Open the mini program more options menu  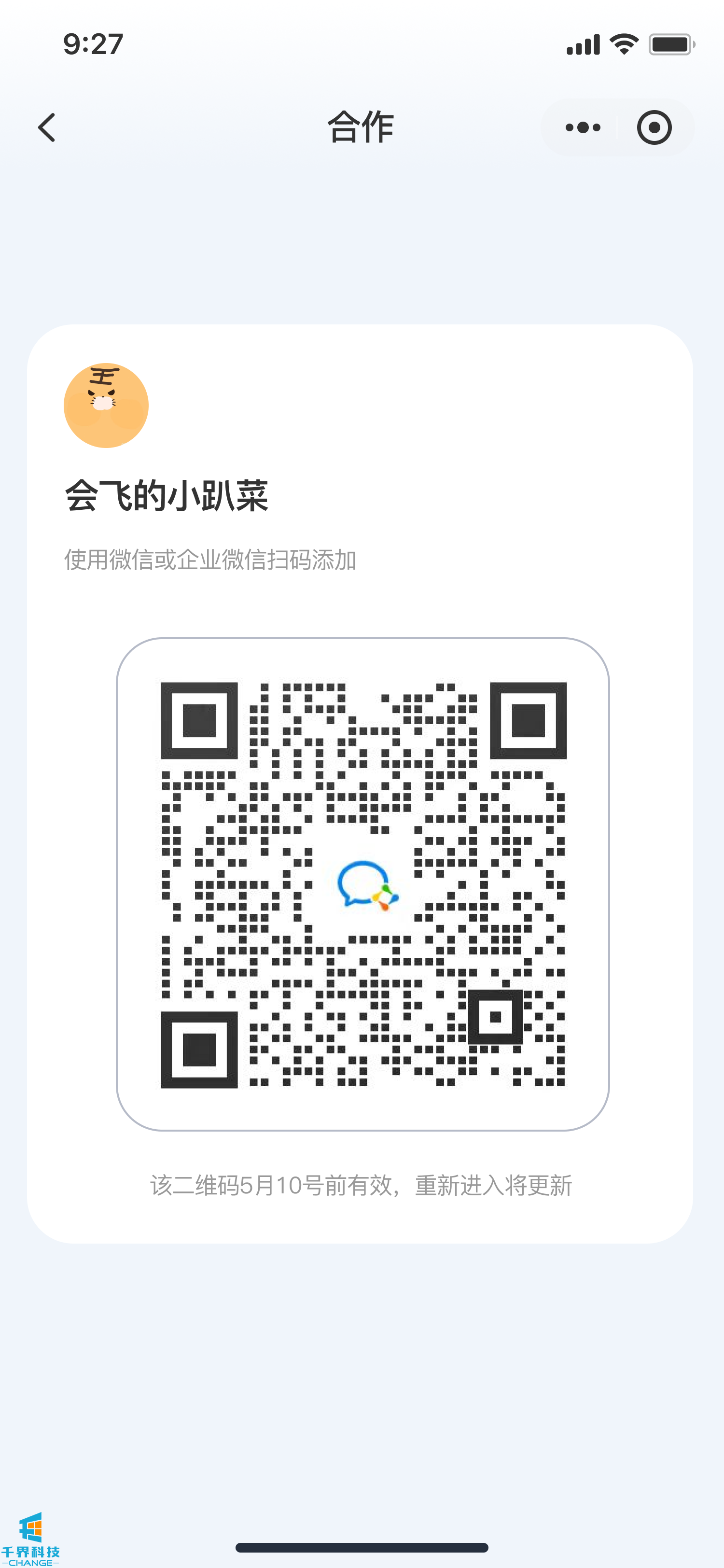pyautogui.click(x=582, y=128)
